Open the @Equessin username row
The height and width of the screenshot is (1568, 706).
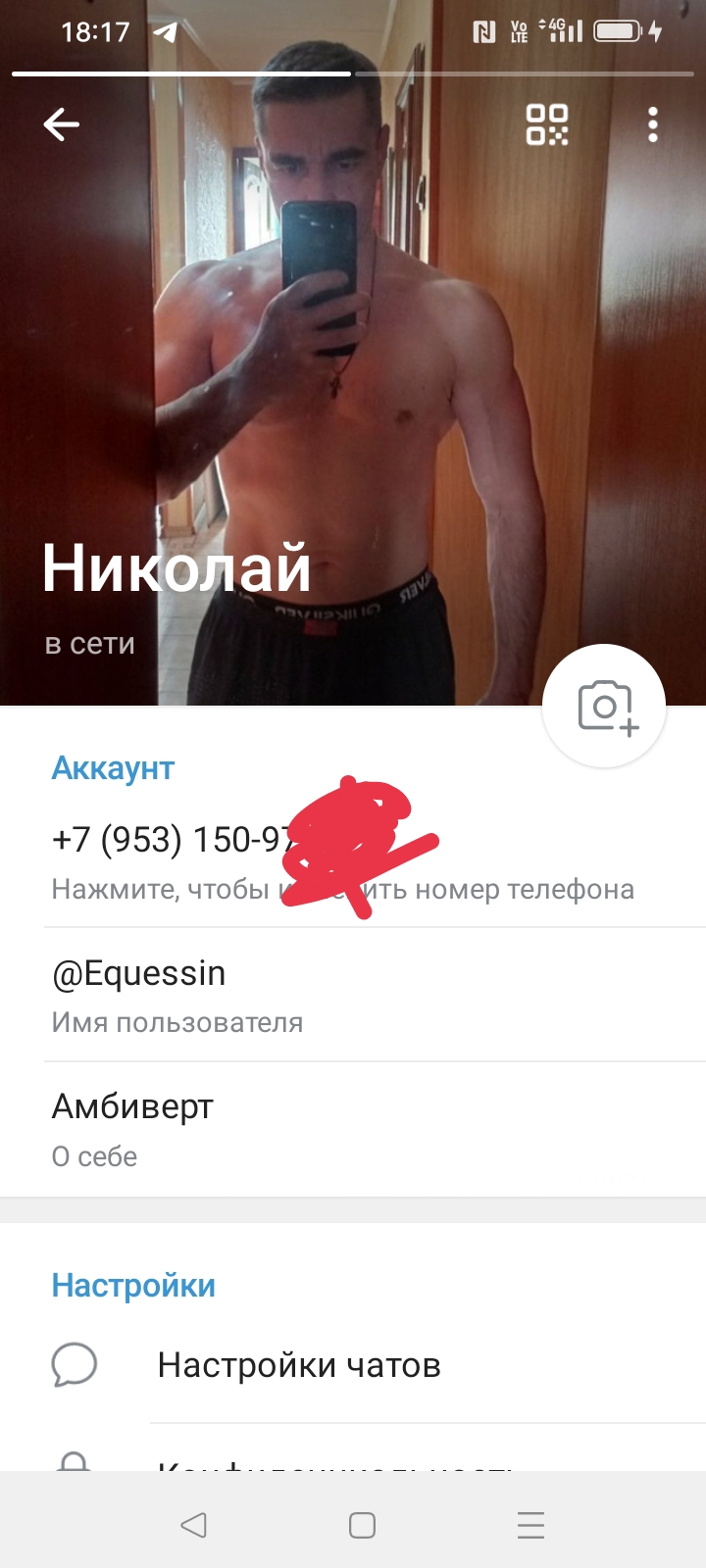click(353, 995)
